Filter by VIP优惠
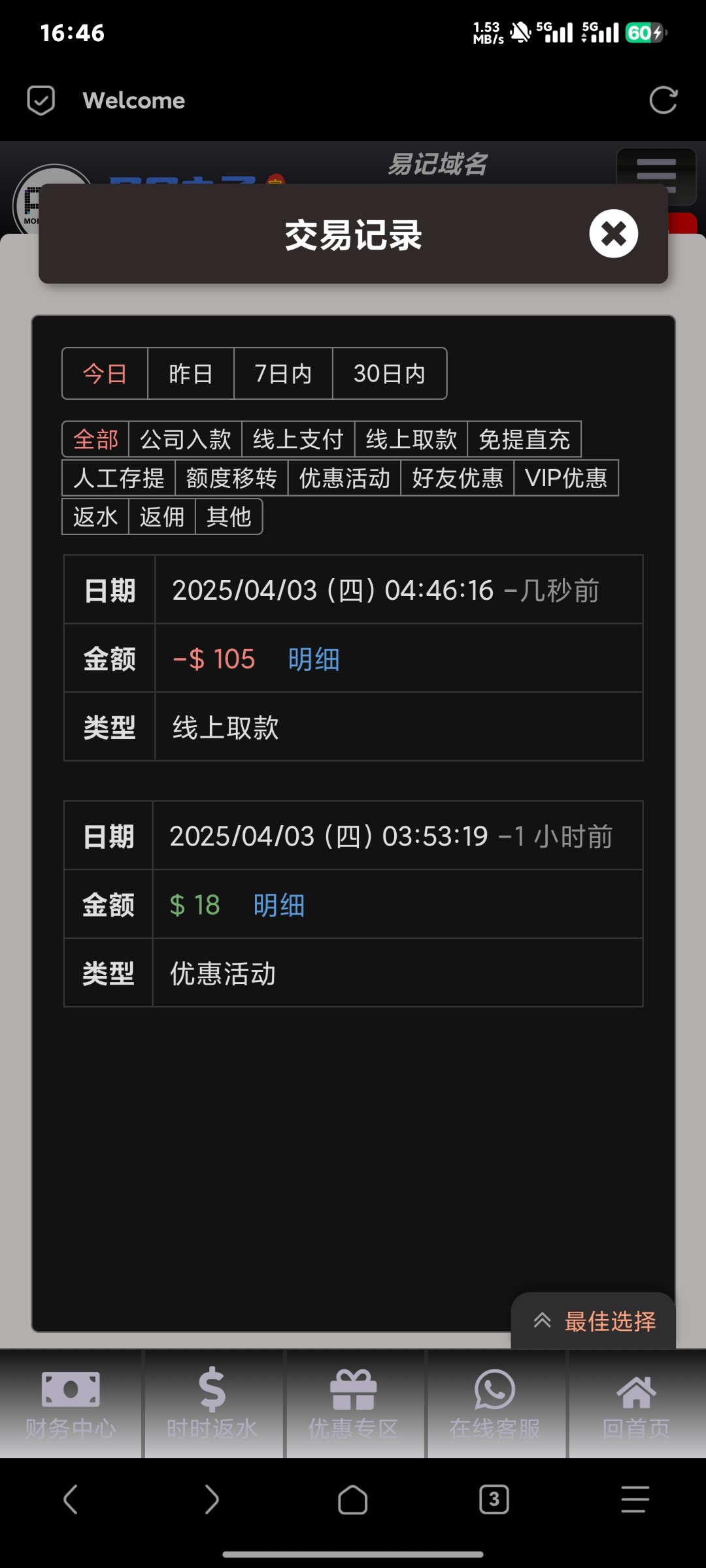 pos(566,478)
